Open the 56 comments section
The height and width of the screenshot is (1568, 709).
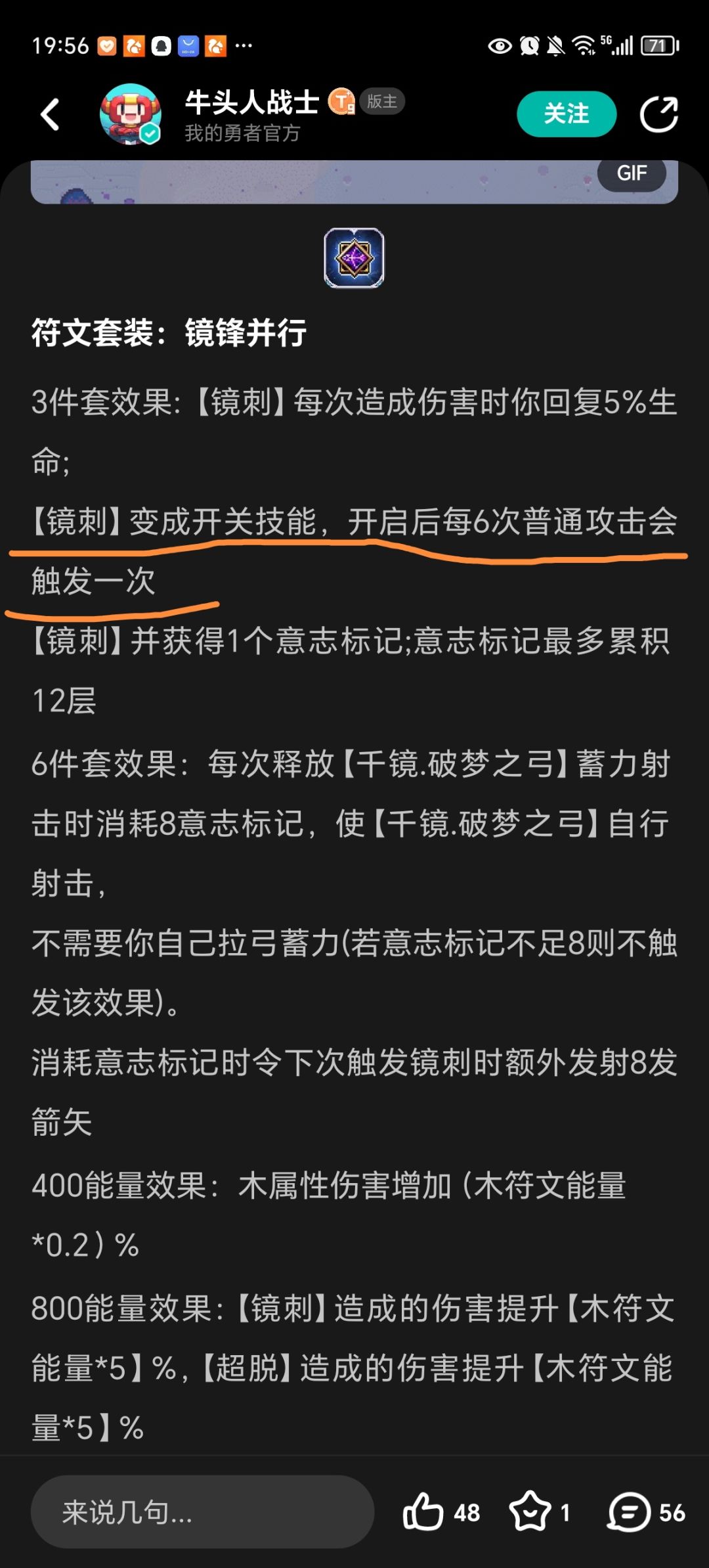pyautogui.click(x=647, y=1512)
